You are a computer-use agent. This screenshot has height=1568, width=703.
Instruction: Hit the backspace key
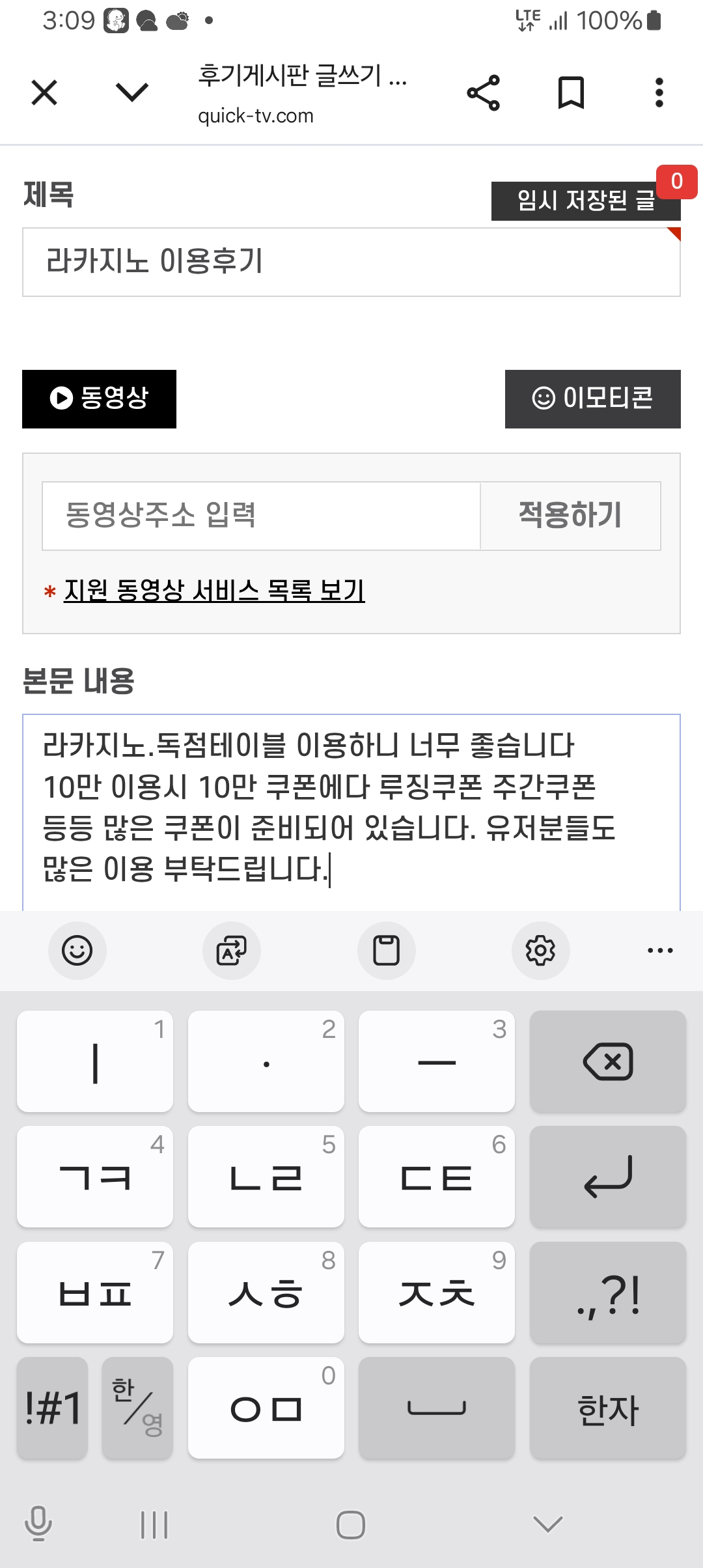click(x=608, y=1061)
